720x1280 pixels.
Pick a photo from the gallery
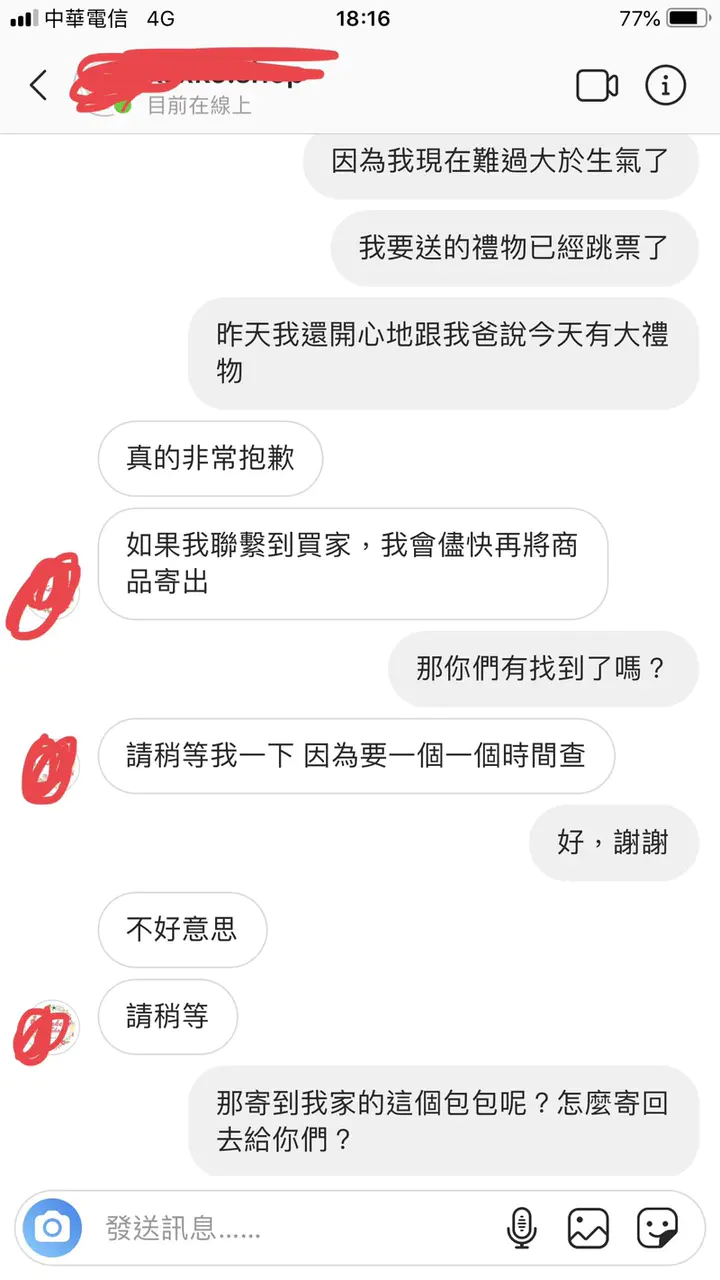coord(588,1227)
